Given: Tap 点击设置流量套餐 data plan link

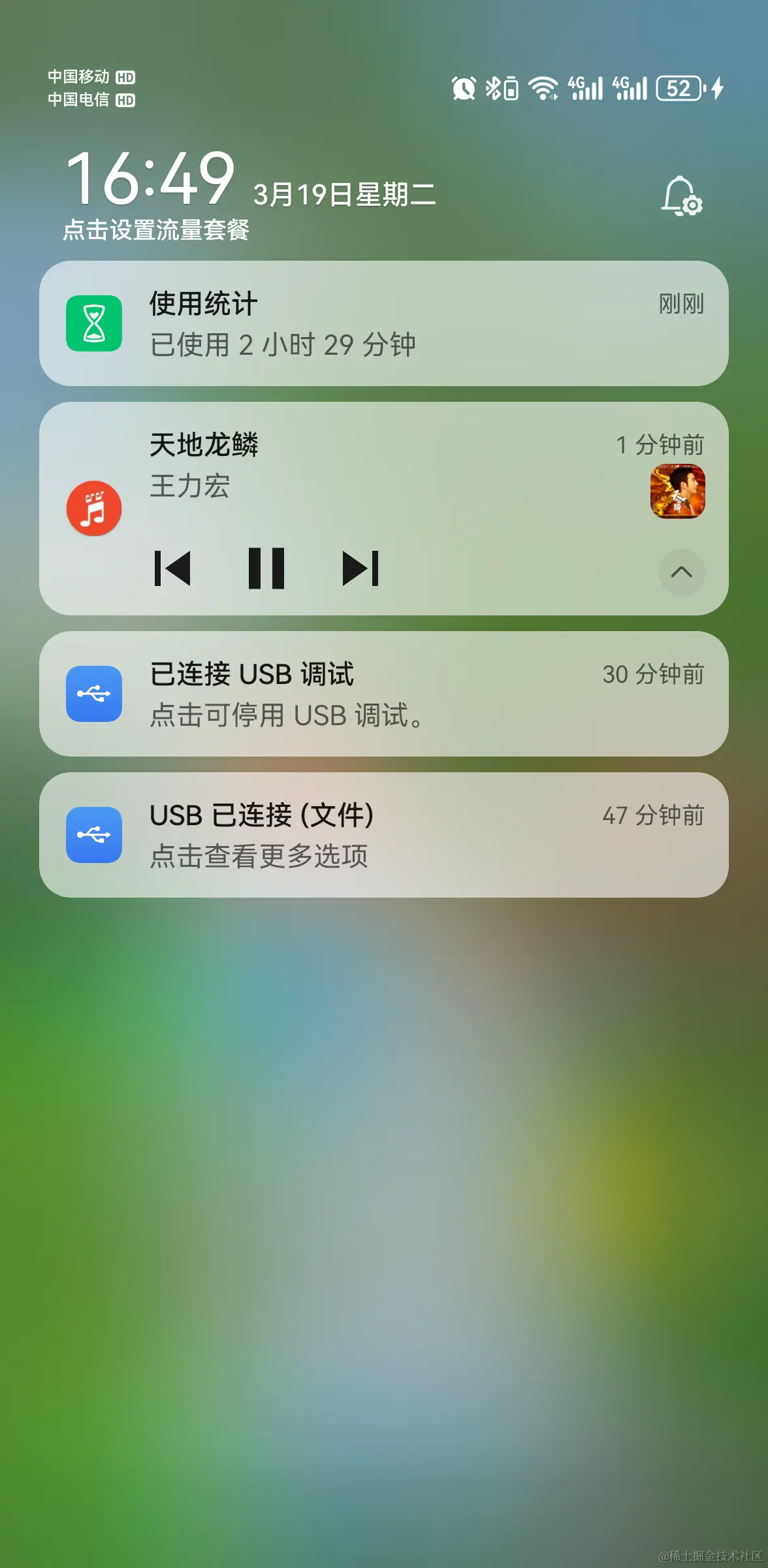Looking at the screenshot, I should click(156, 230).
